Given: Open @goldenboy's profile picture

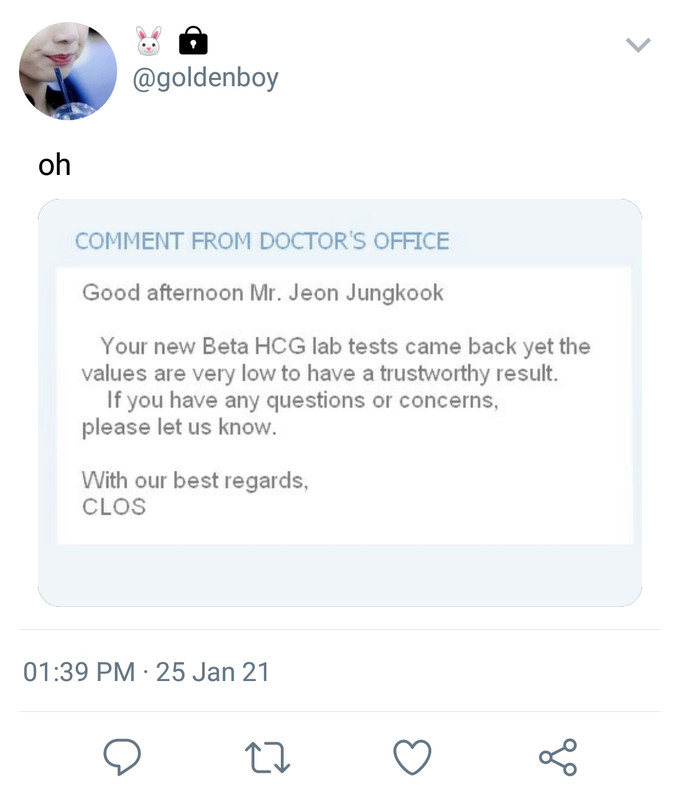Looking at the screenshot, I should [68, 71].
